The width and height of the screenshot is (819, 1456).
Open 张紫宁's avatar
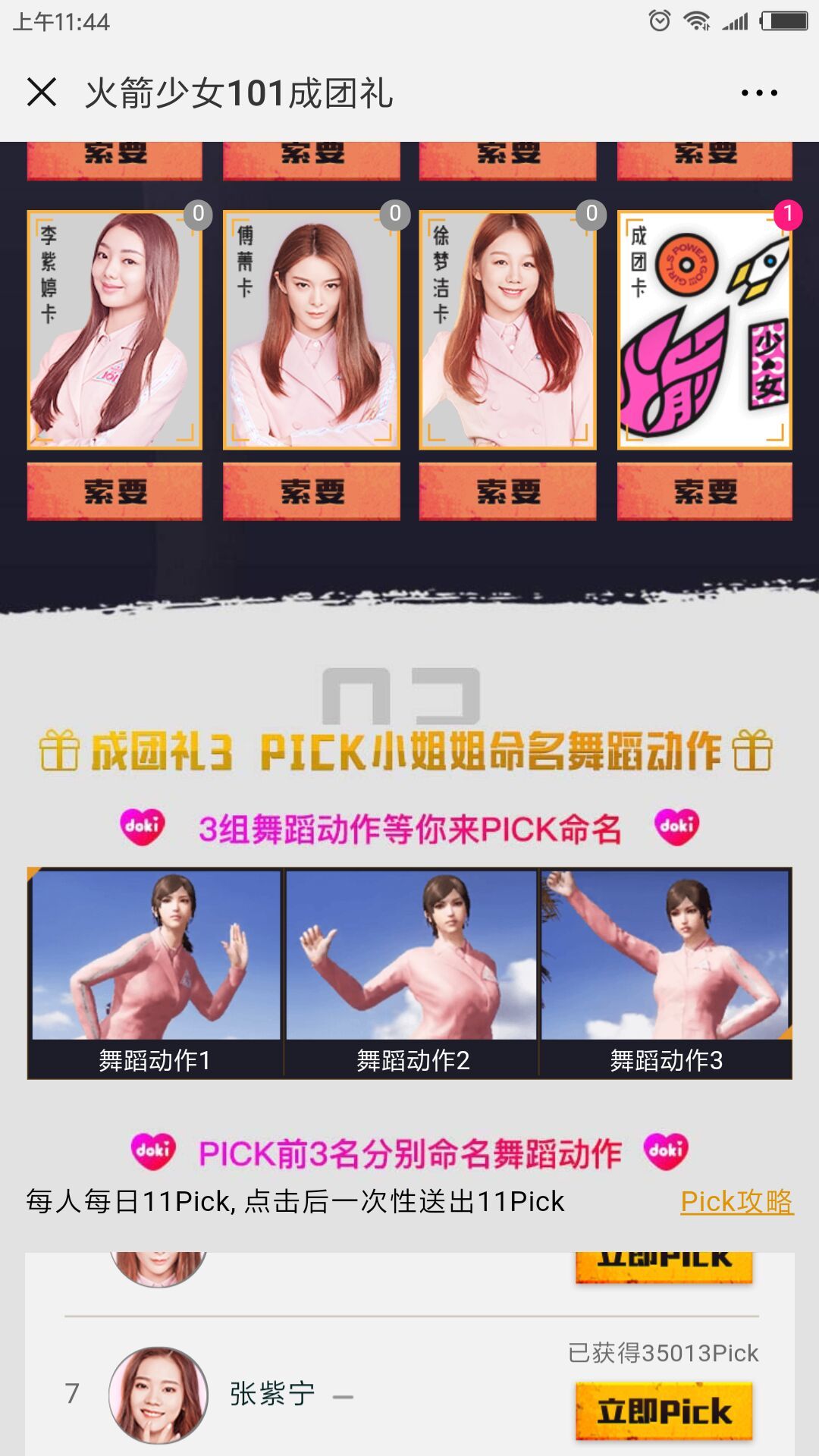click(x=158, y=1395)
